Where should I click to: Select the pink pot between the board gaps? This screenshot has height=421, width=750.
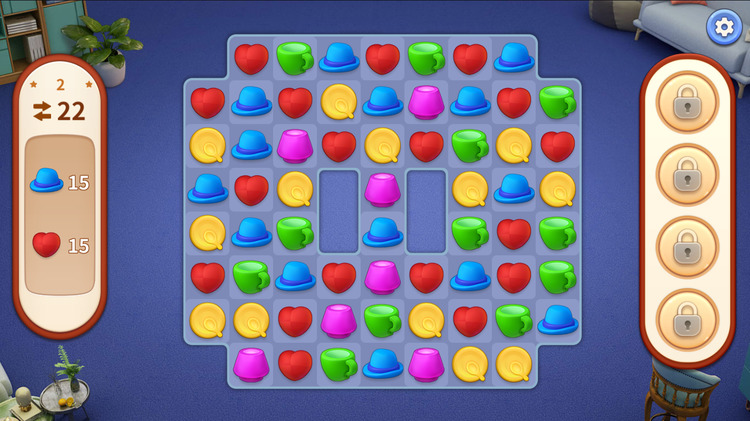tap(382, 188)
